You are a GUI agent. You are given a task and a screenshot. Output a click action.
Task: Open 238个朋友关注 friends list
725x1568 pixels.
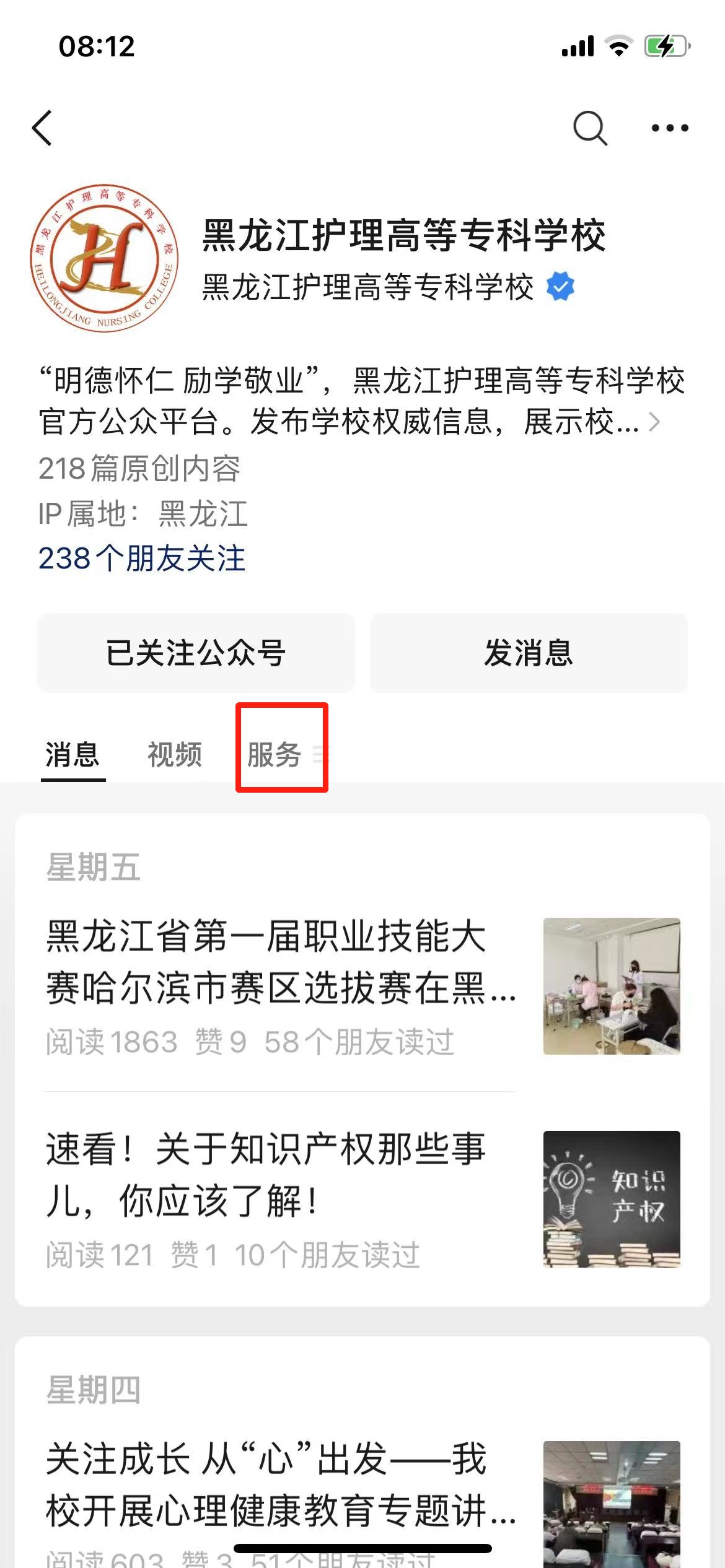tap(142, 558)
